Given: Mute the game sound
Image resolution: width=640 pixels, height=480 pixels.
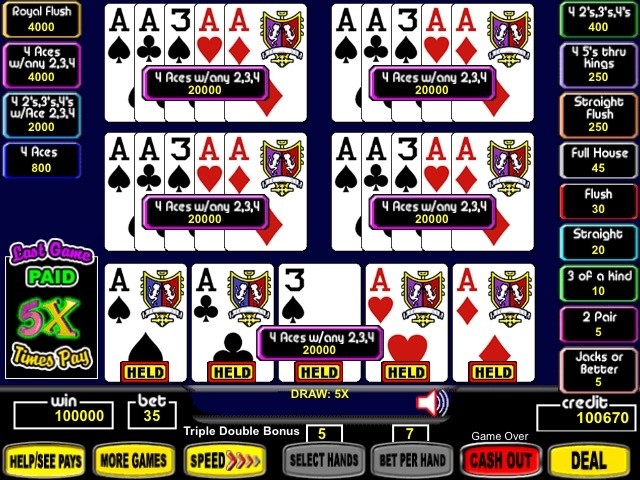Looking at the screenshot, I should [432, 403].
